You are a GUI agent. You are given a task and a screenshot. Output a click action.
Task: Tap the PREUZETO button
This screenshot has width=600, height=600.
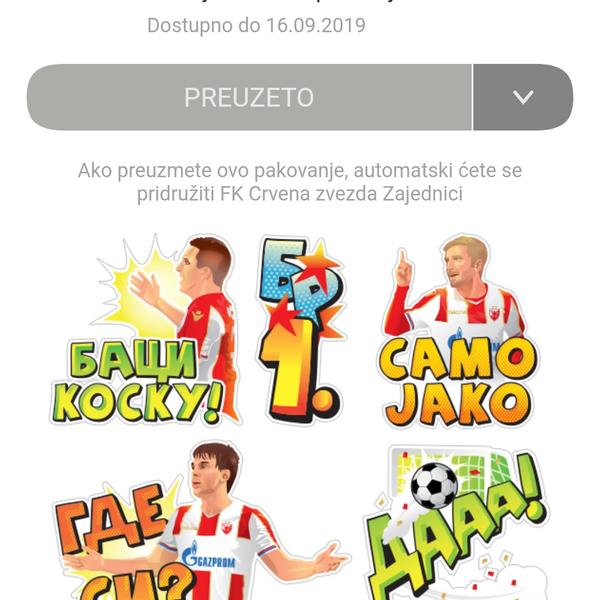coord(248,97)
